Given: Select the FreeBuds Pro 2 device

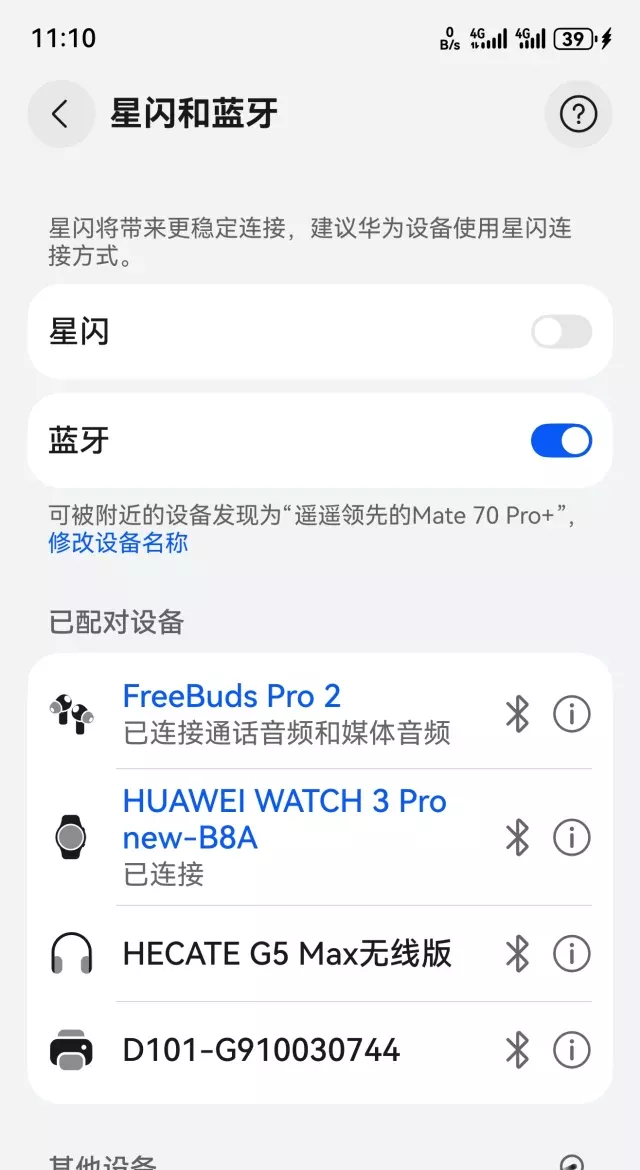Looking at the screenshot, I should (285, 713).
